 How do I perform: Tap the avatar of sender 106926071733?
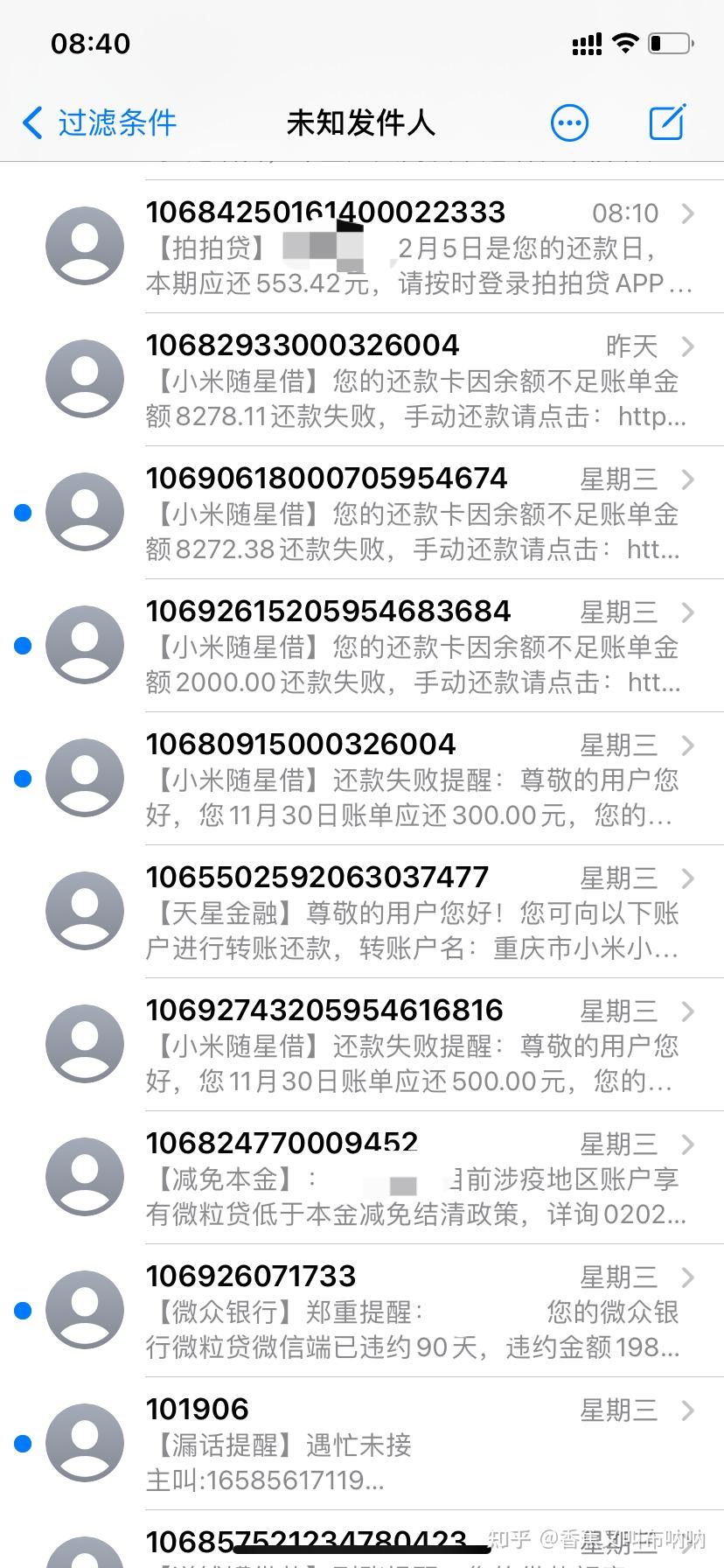83,1309
